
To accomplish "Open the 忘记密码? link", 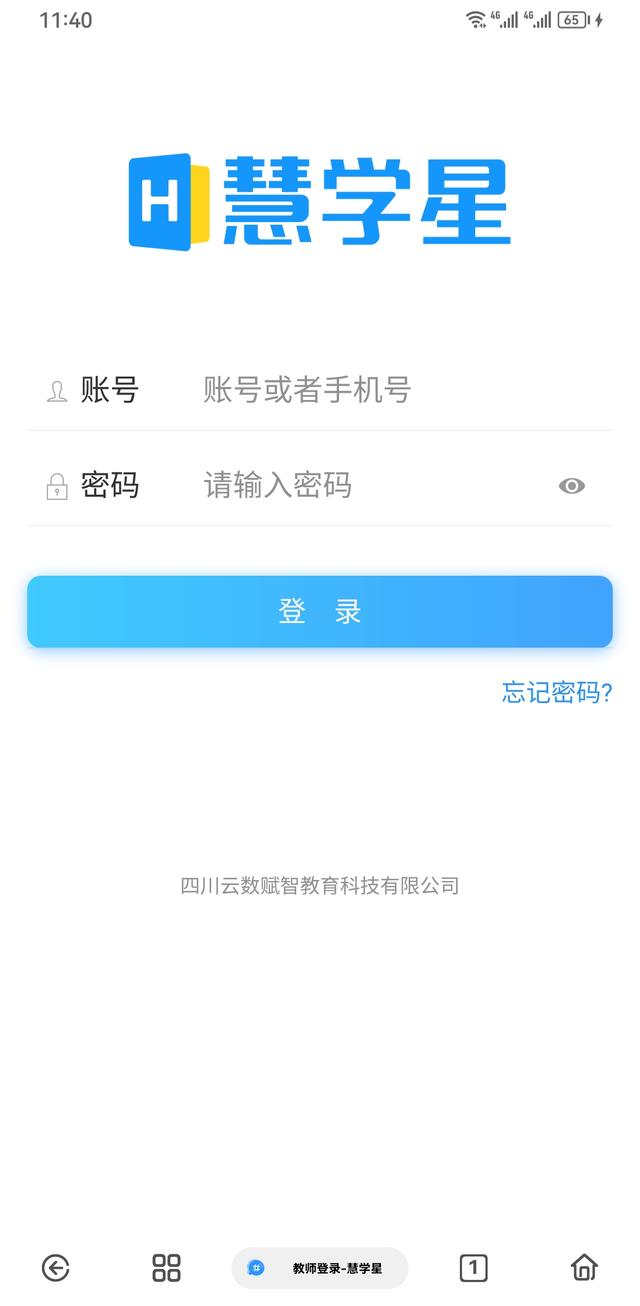I will tap(557, 692).
